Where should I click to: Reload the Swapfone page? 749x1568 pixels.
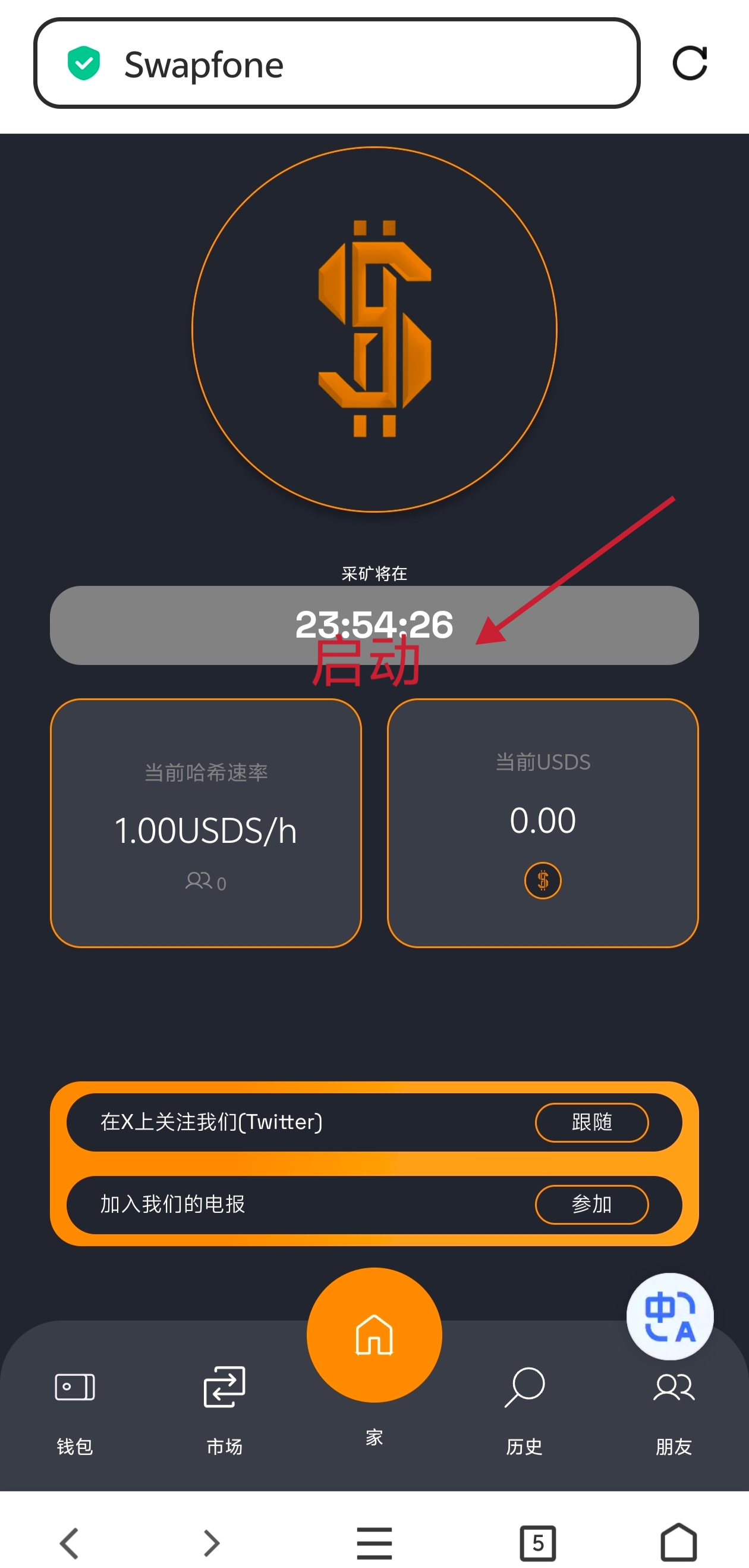click(690, 62)
